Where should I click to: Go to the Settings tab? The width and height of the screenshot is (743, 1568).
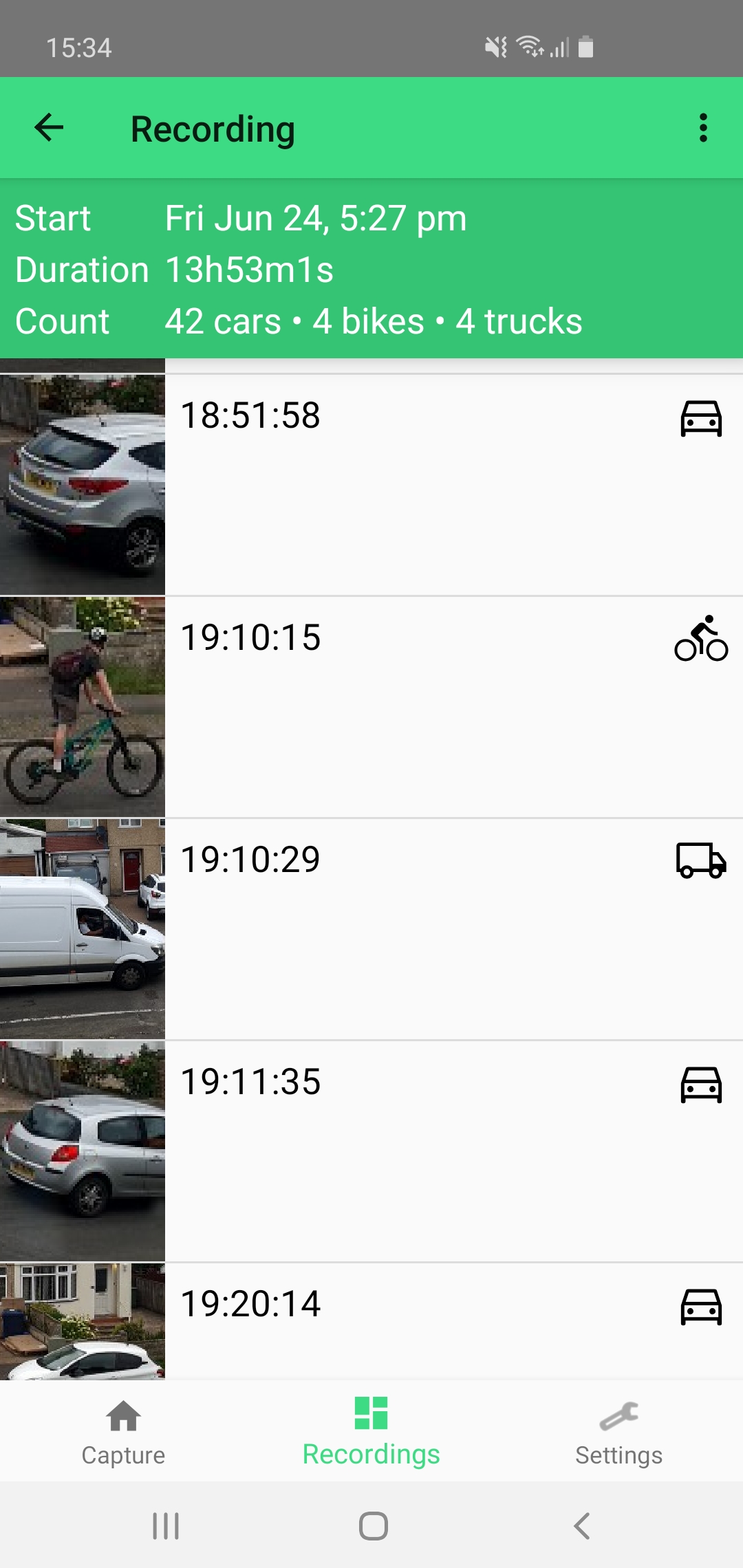coord(619,1432)
